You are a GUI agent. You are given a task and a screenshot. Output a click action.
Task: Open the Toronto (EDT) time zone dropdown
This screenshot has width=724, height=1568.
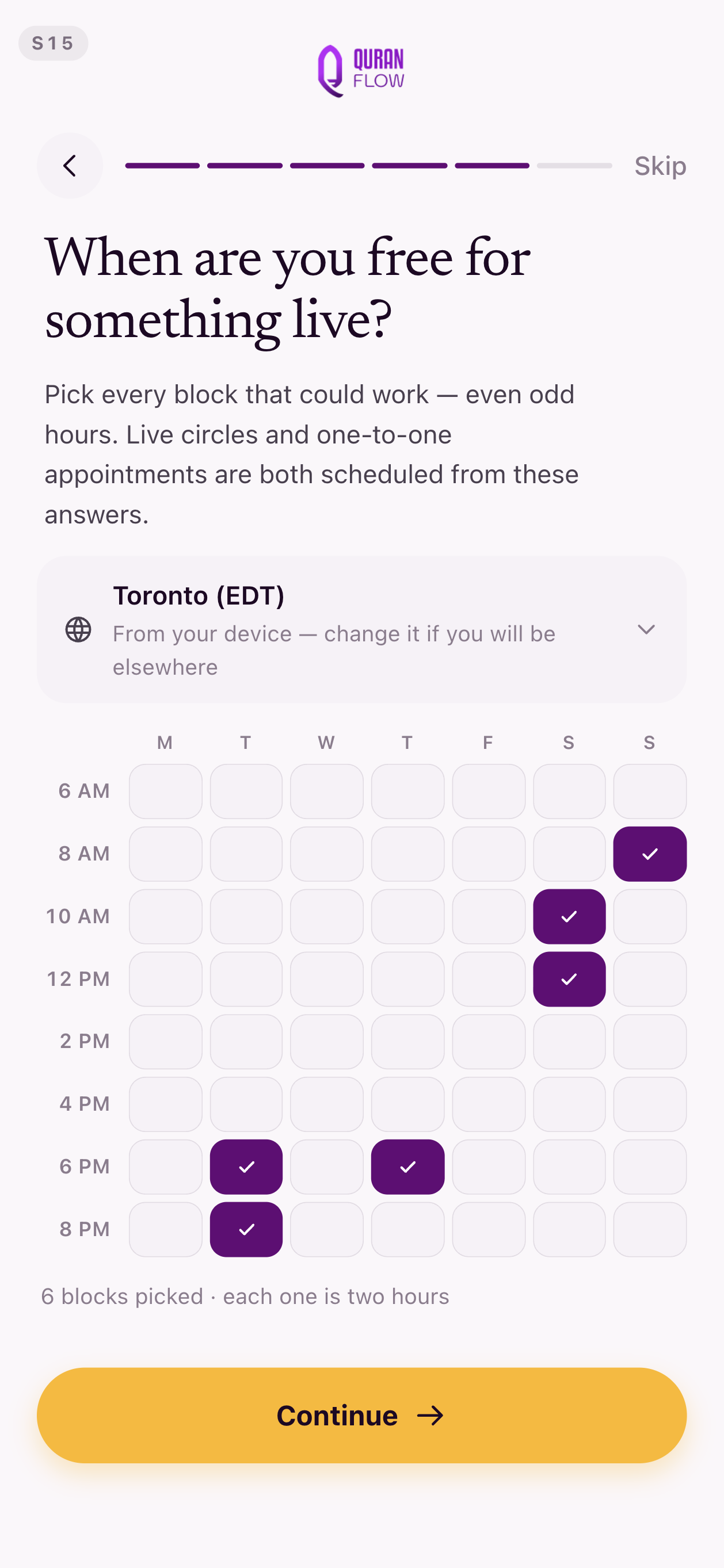(361, 629)
